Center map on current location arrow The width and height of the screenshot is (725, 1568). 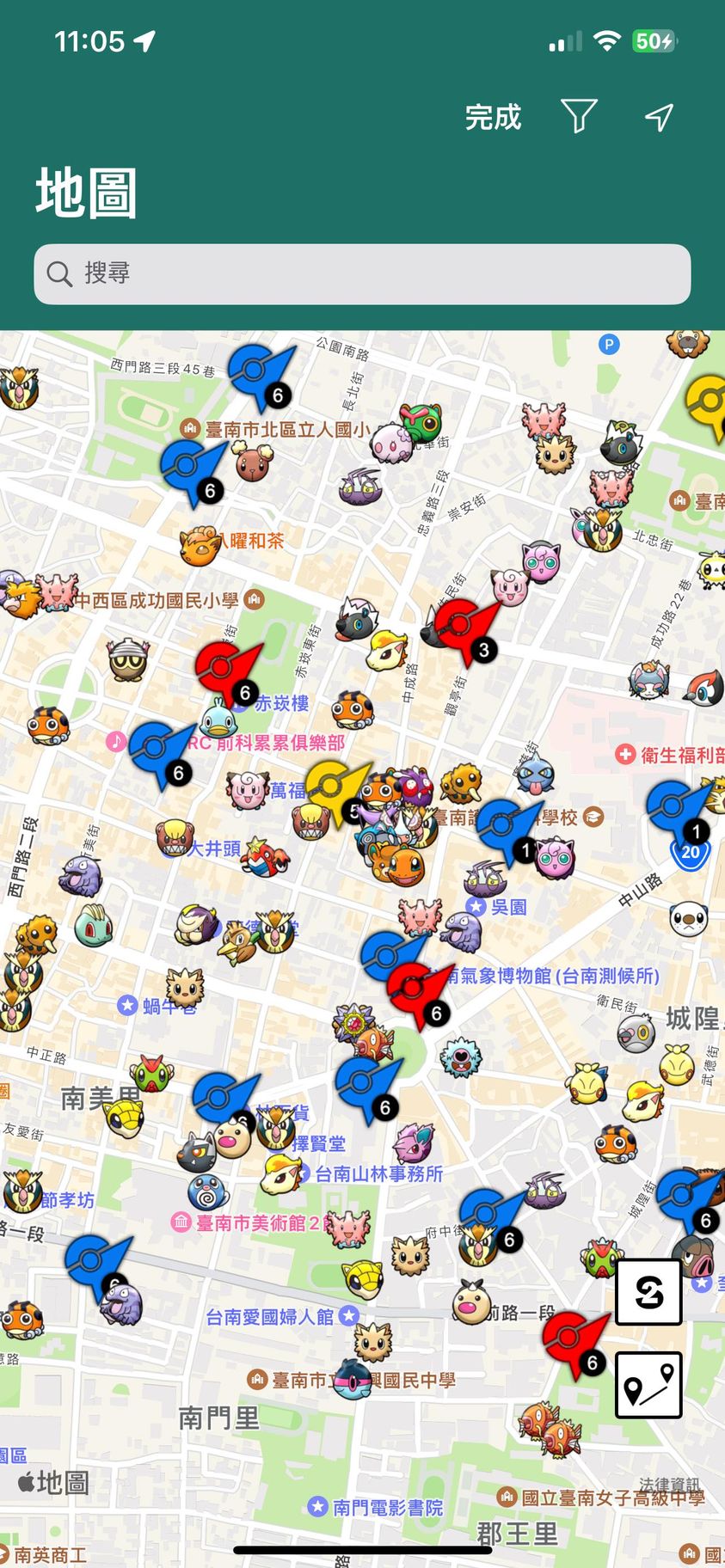coord(659,117)
